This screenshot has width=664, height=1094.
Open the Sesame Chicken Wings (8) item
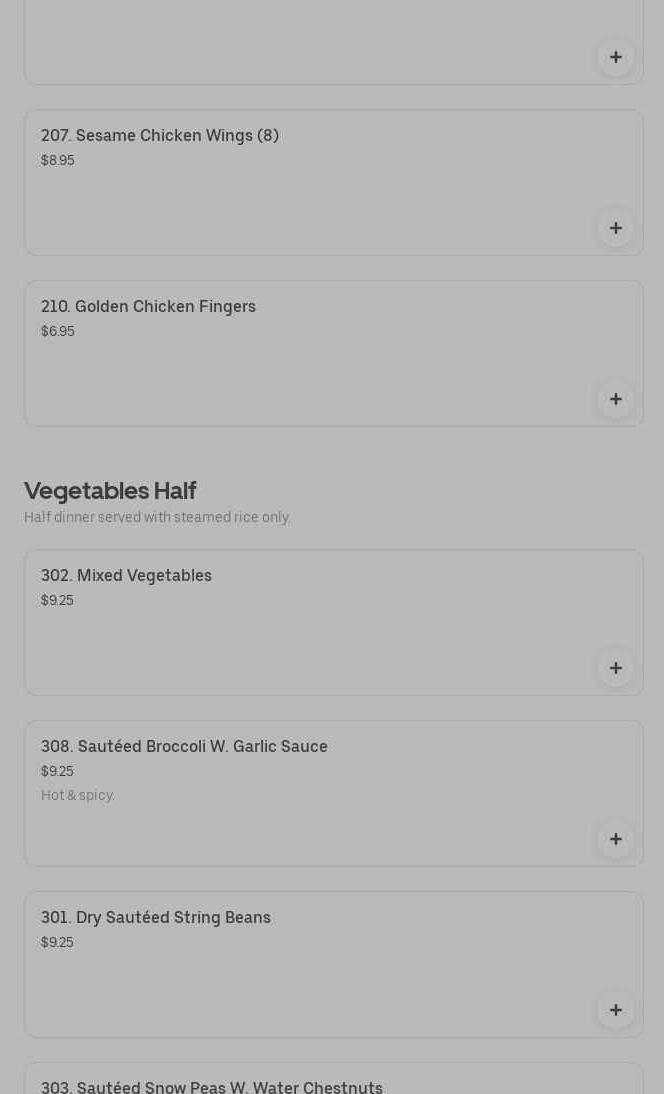click(300, 170)
